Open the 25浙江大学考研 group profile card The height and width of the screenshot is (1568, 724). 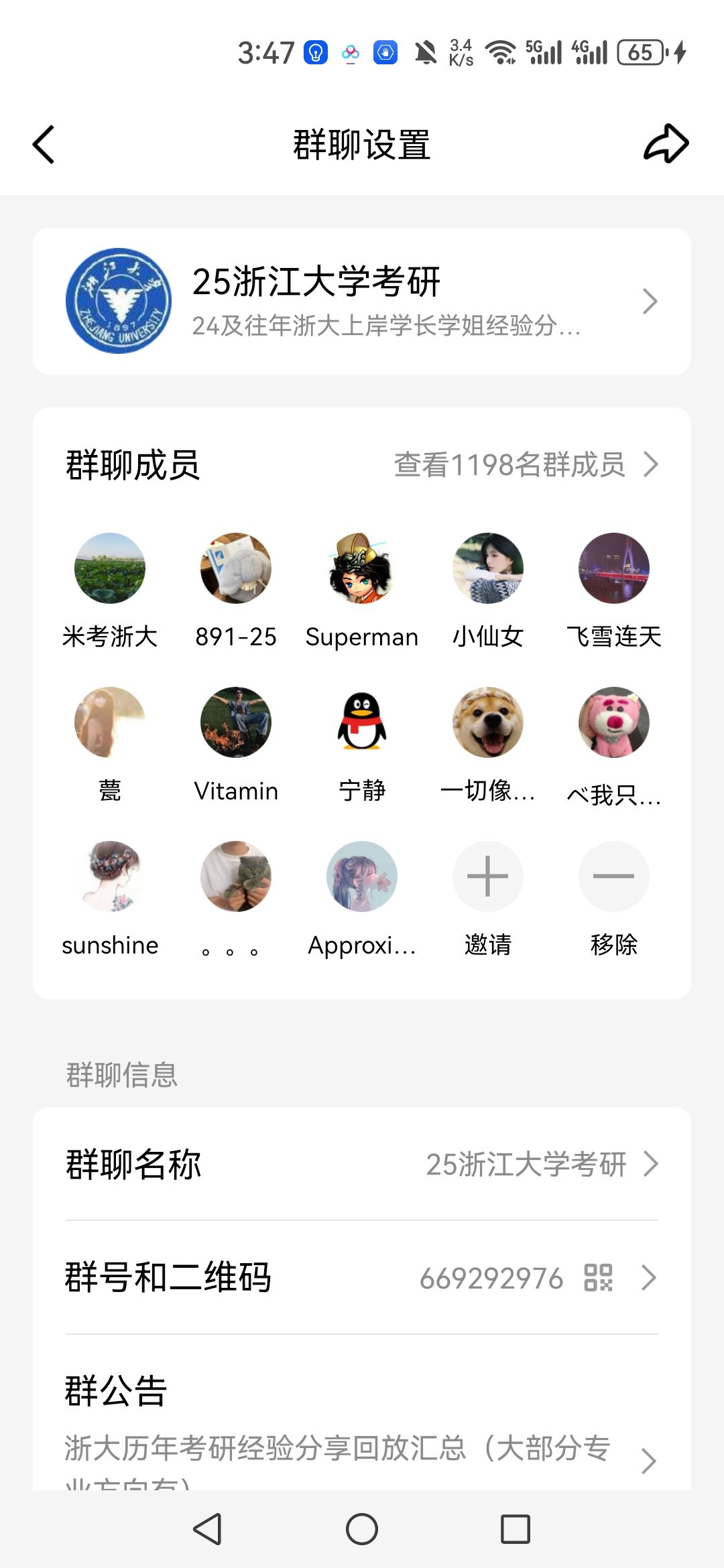tap(362, 301)
